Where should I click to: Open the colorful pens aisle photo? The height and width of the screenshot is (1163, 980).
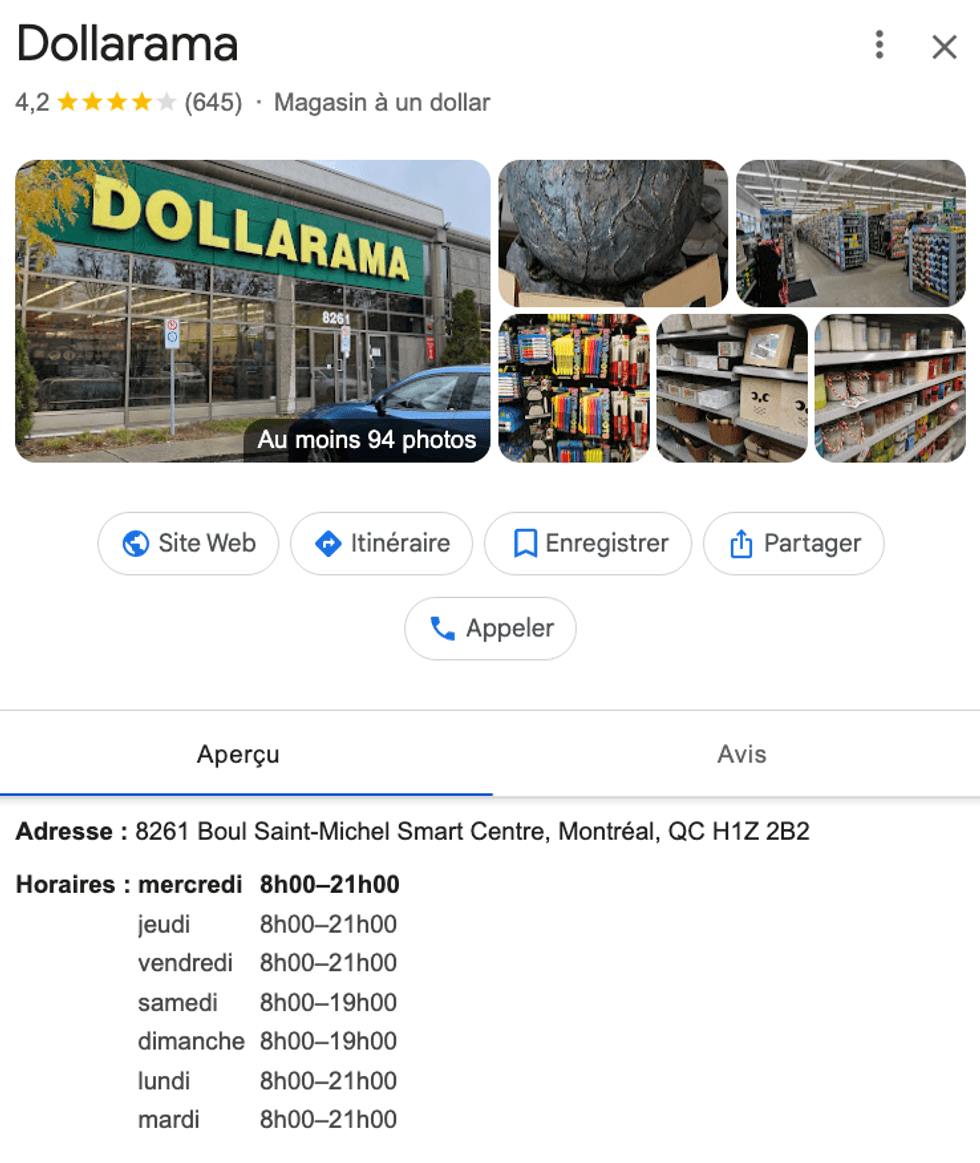[573, 388]
